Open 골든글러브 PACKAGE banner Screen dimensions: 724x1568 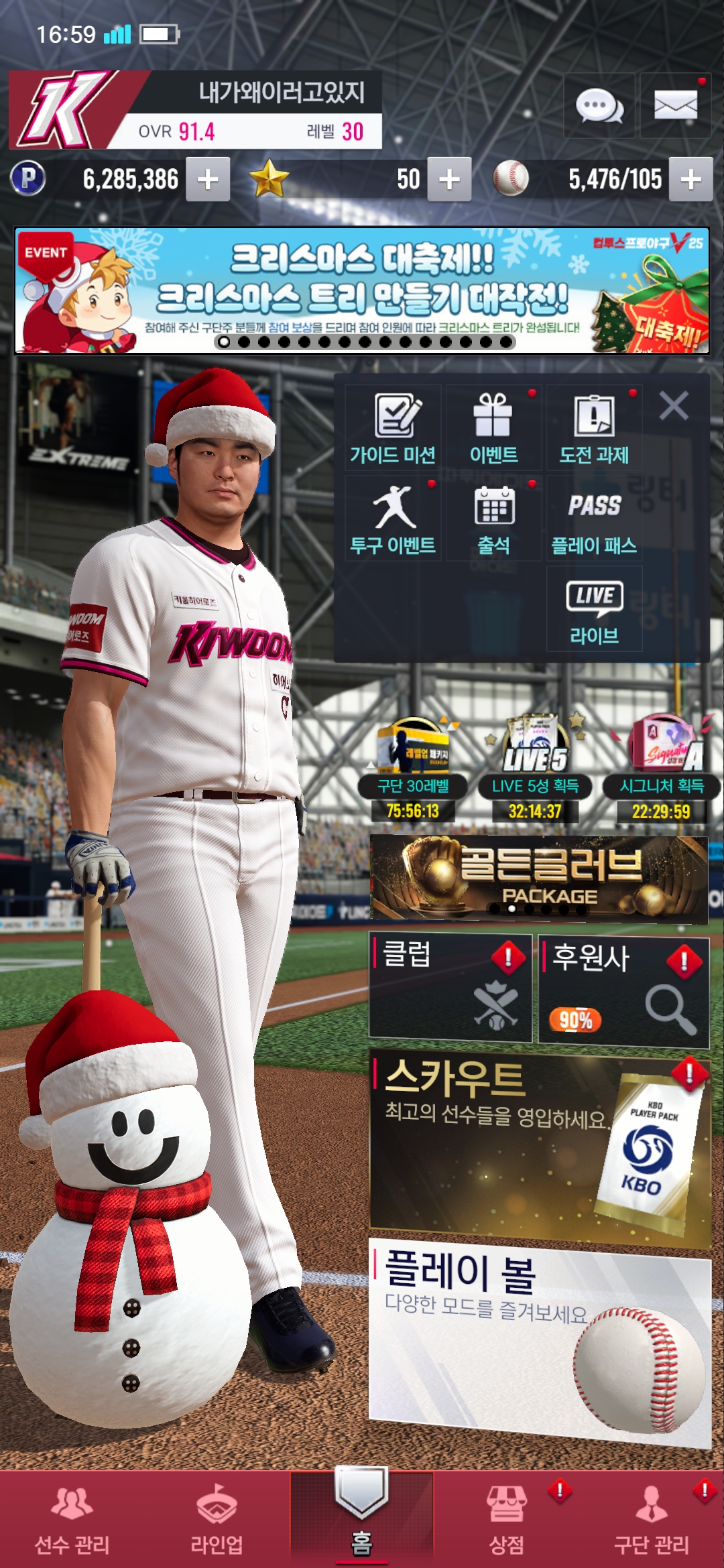pyautogui.click(x=538, y=879)
